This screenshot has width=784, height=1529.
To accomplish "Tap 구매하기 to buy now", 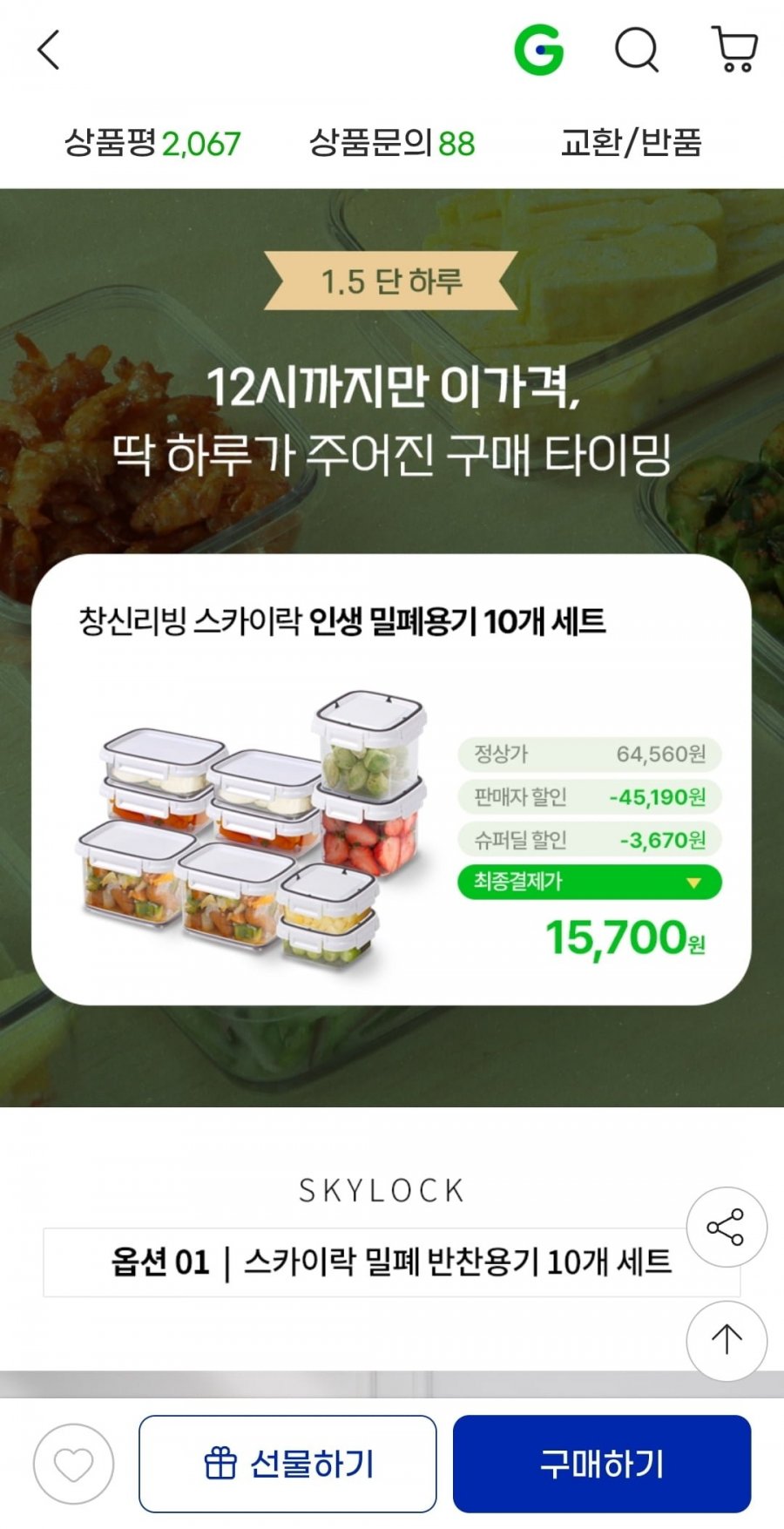I will (601, 1464).
